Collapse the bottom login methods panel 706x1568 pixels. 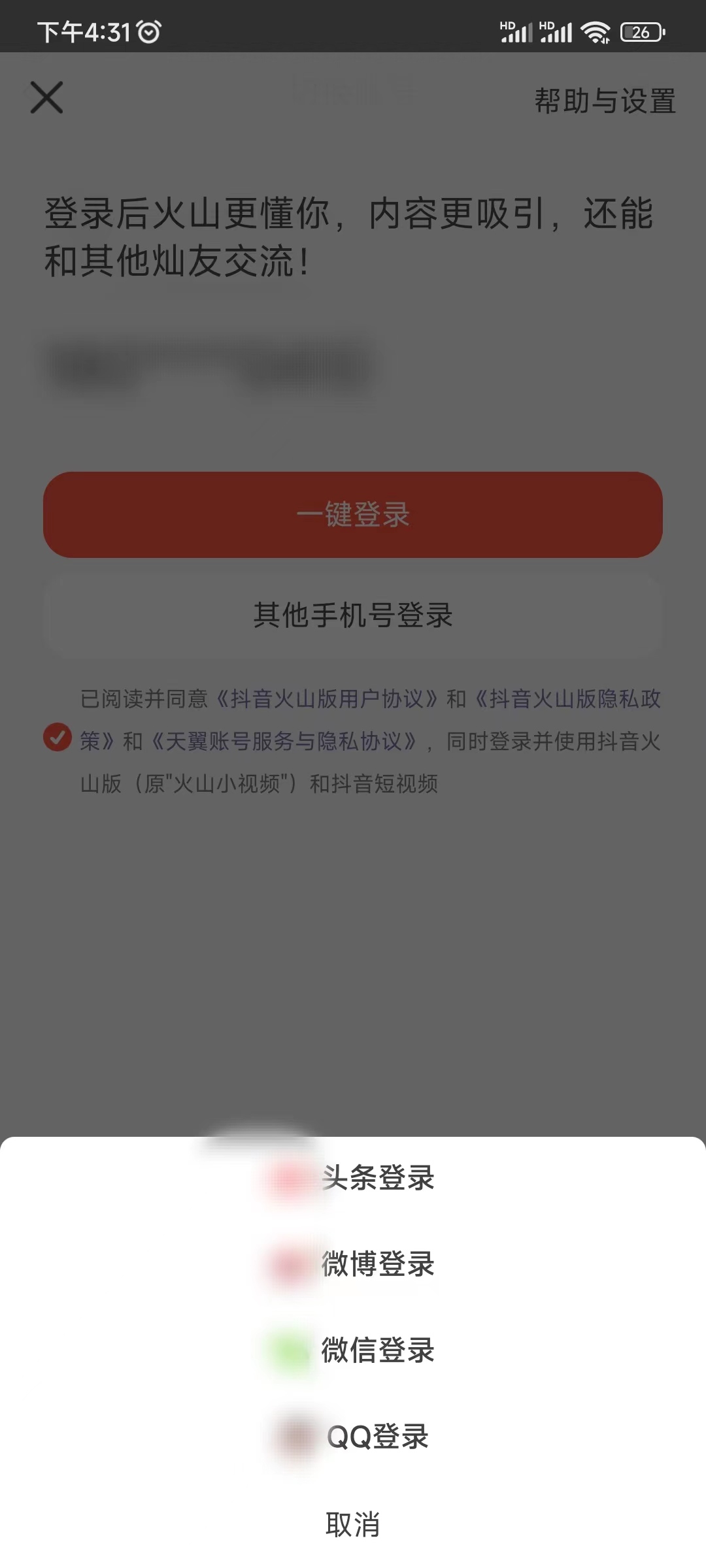click(x=353, y=1526)
